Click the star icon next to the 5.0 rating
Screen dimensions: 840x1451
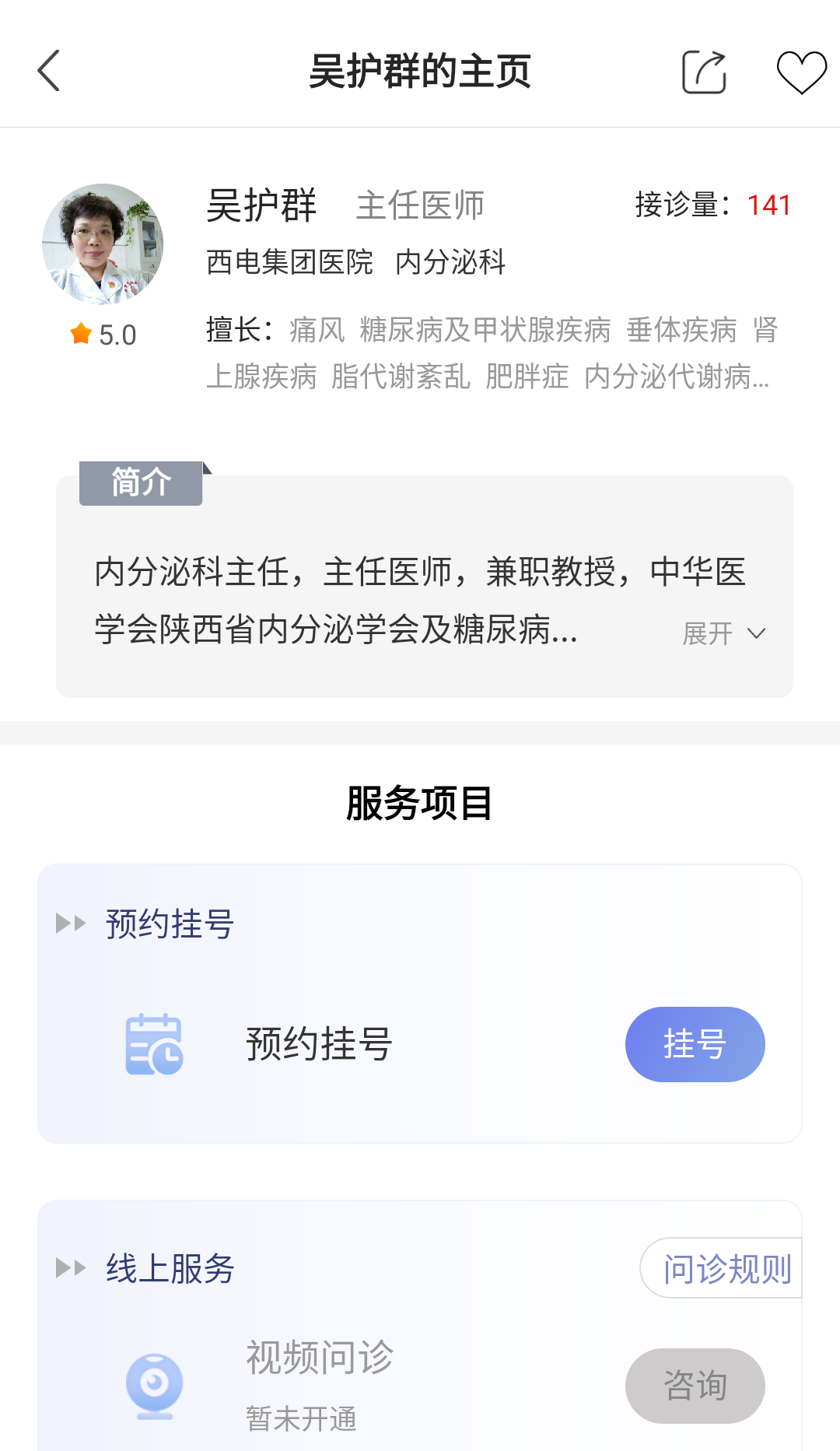[79, 334]
